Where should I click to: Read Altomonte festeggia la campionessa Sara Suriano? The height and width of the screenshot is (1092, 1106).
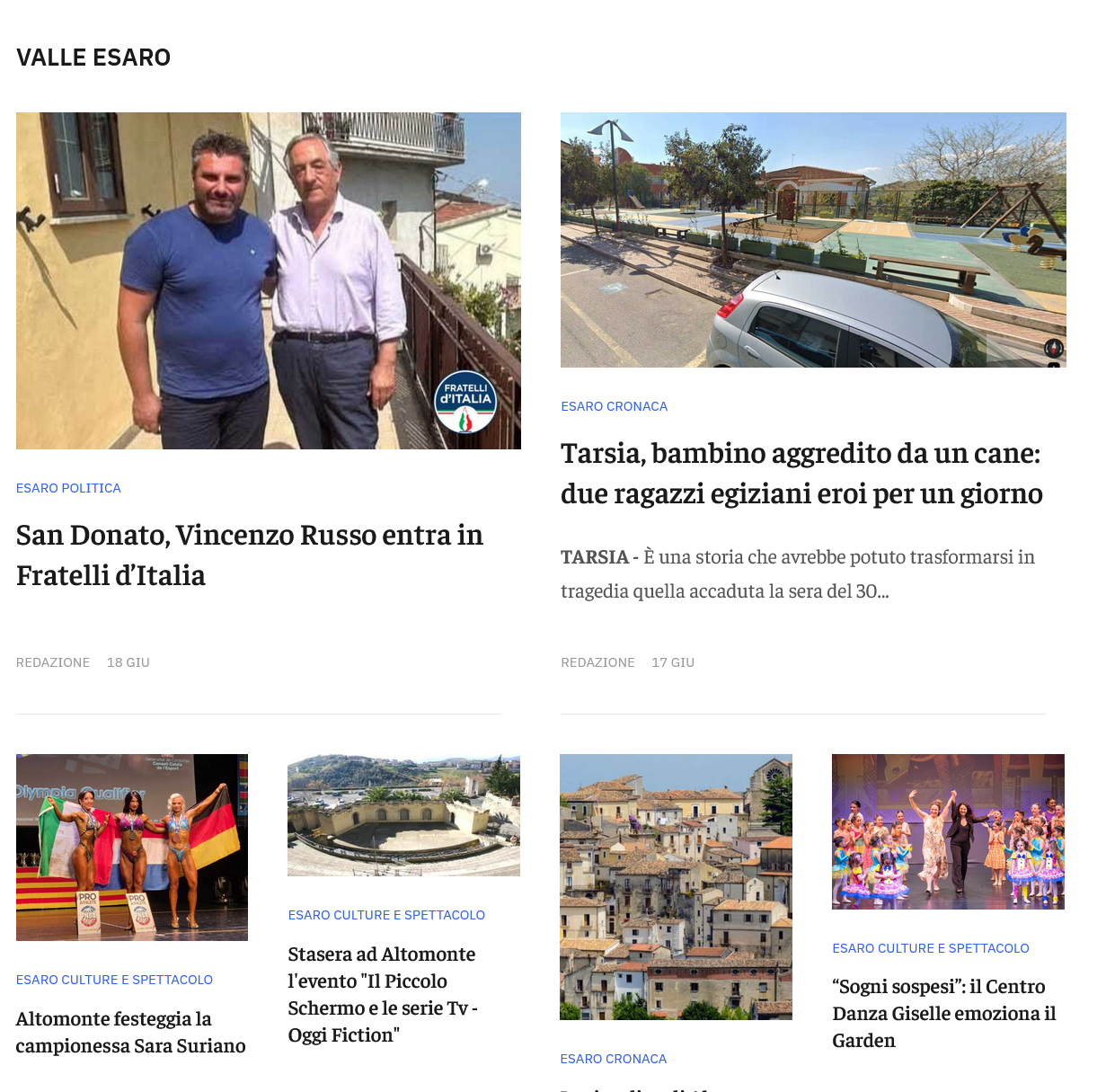click(x=131, y=1032)
